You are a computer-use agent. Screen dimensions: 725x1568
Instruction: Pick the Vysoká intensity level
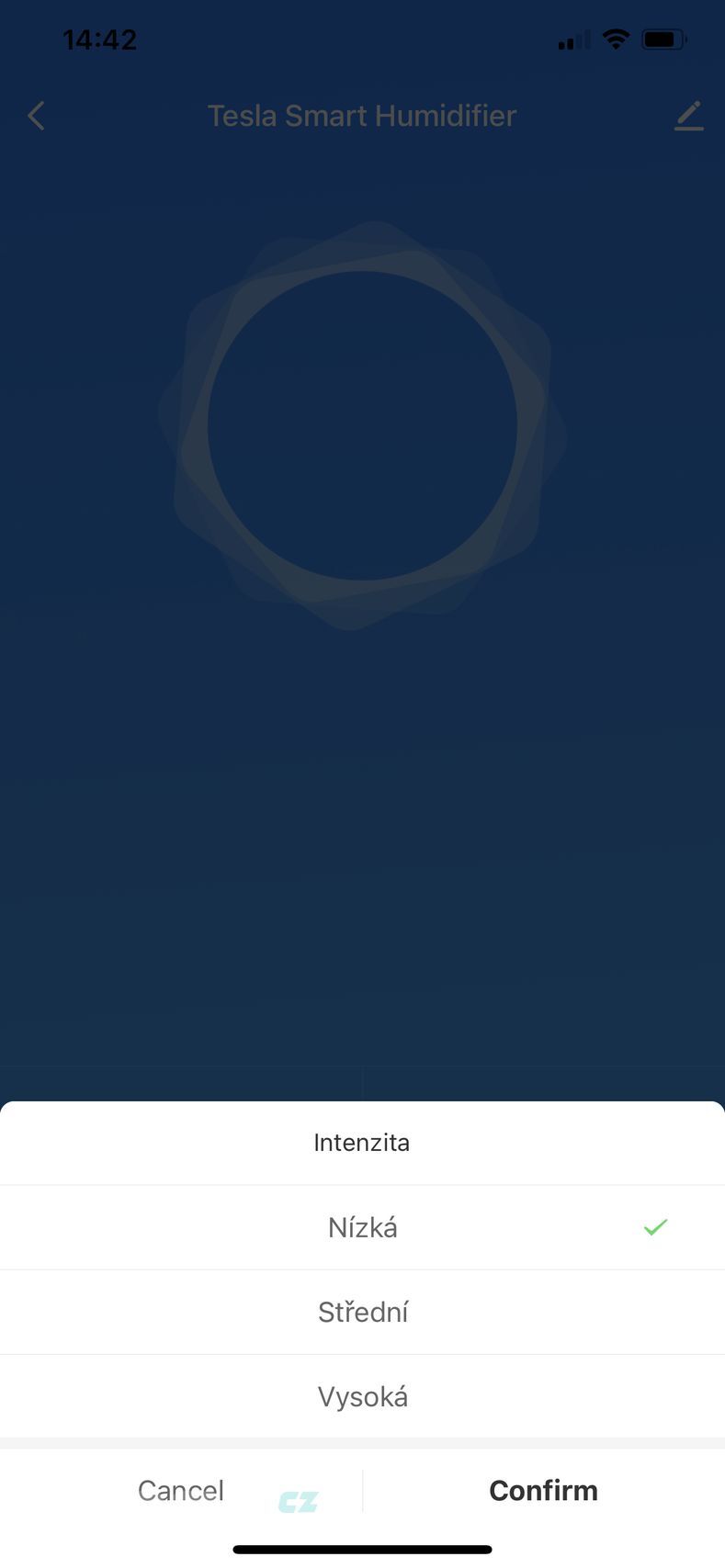click(x=362, y=1396)
